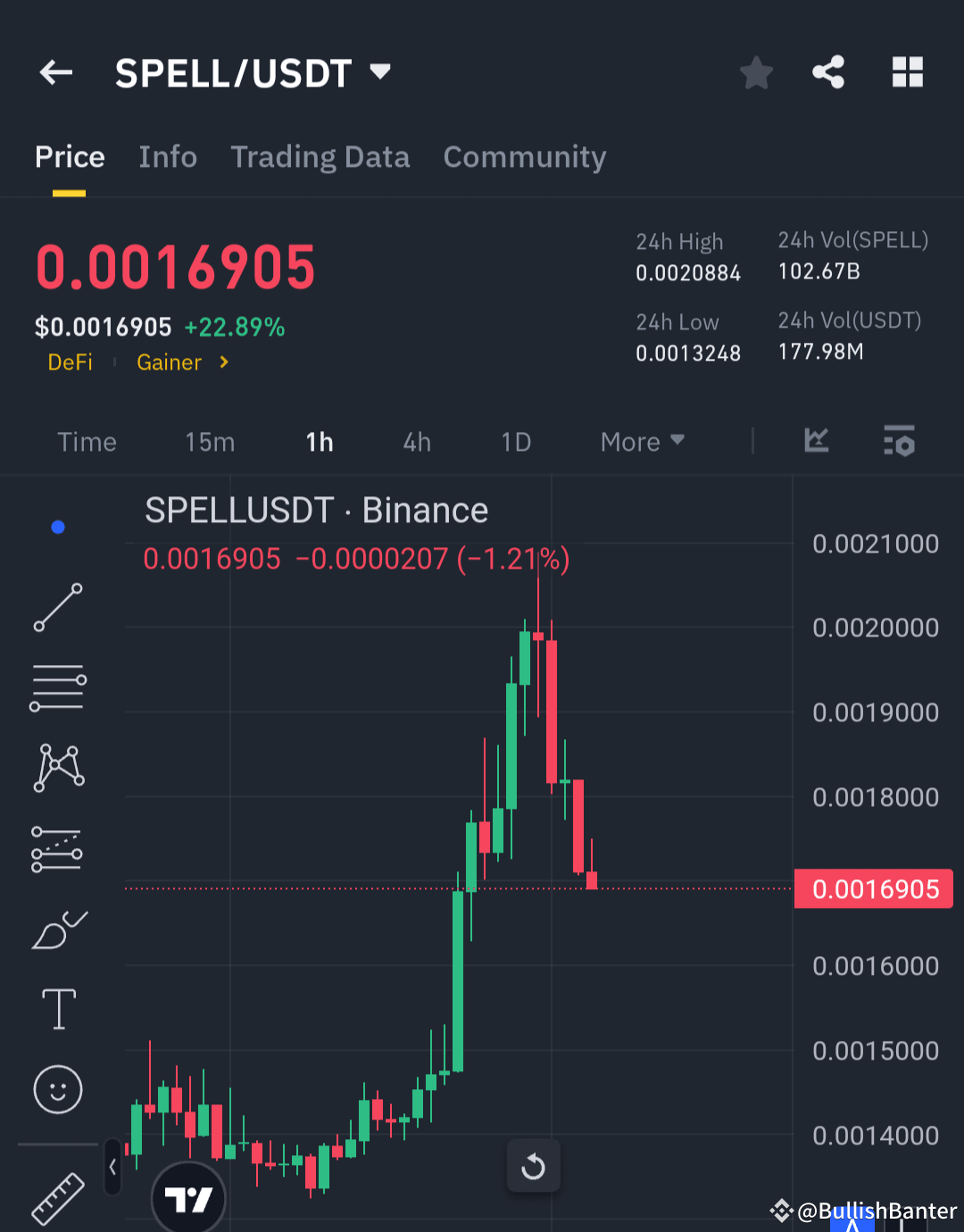Toggle SPELL/USDT as a favorite
Viewport: 964px width, 1232px height.
coord(756,72)
